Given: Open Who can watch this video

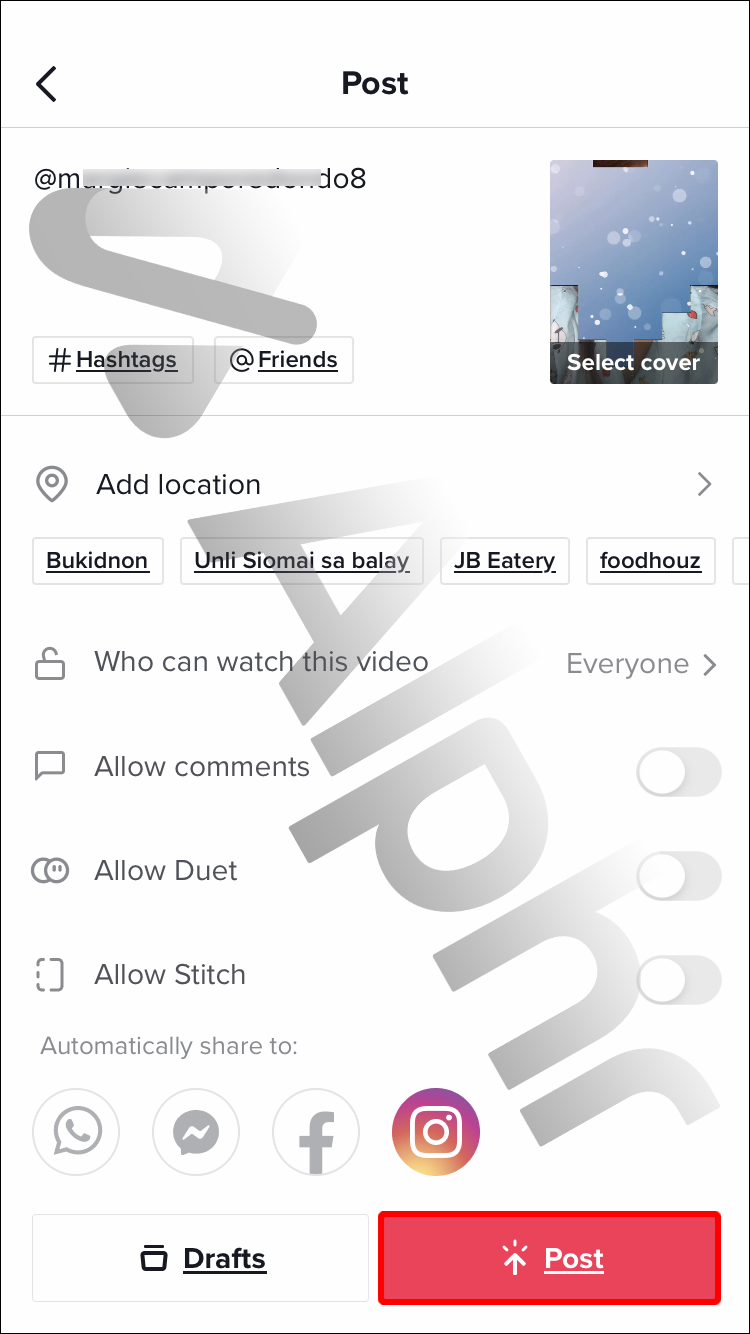Looking at the screenshot, I should pos(375,664).
